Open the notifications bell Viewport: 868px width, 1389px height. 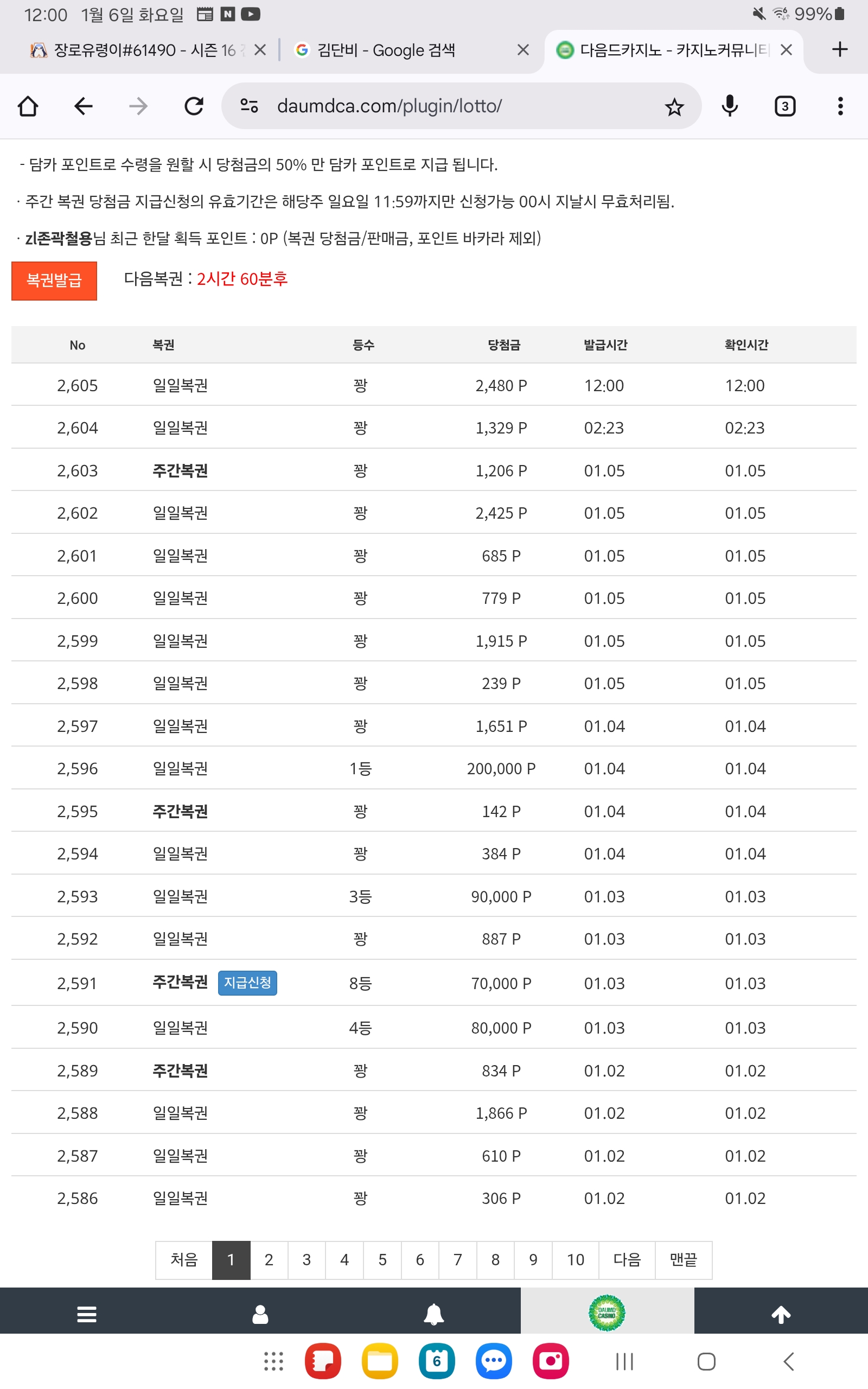(x=433, y=1314)
